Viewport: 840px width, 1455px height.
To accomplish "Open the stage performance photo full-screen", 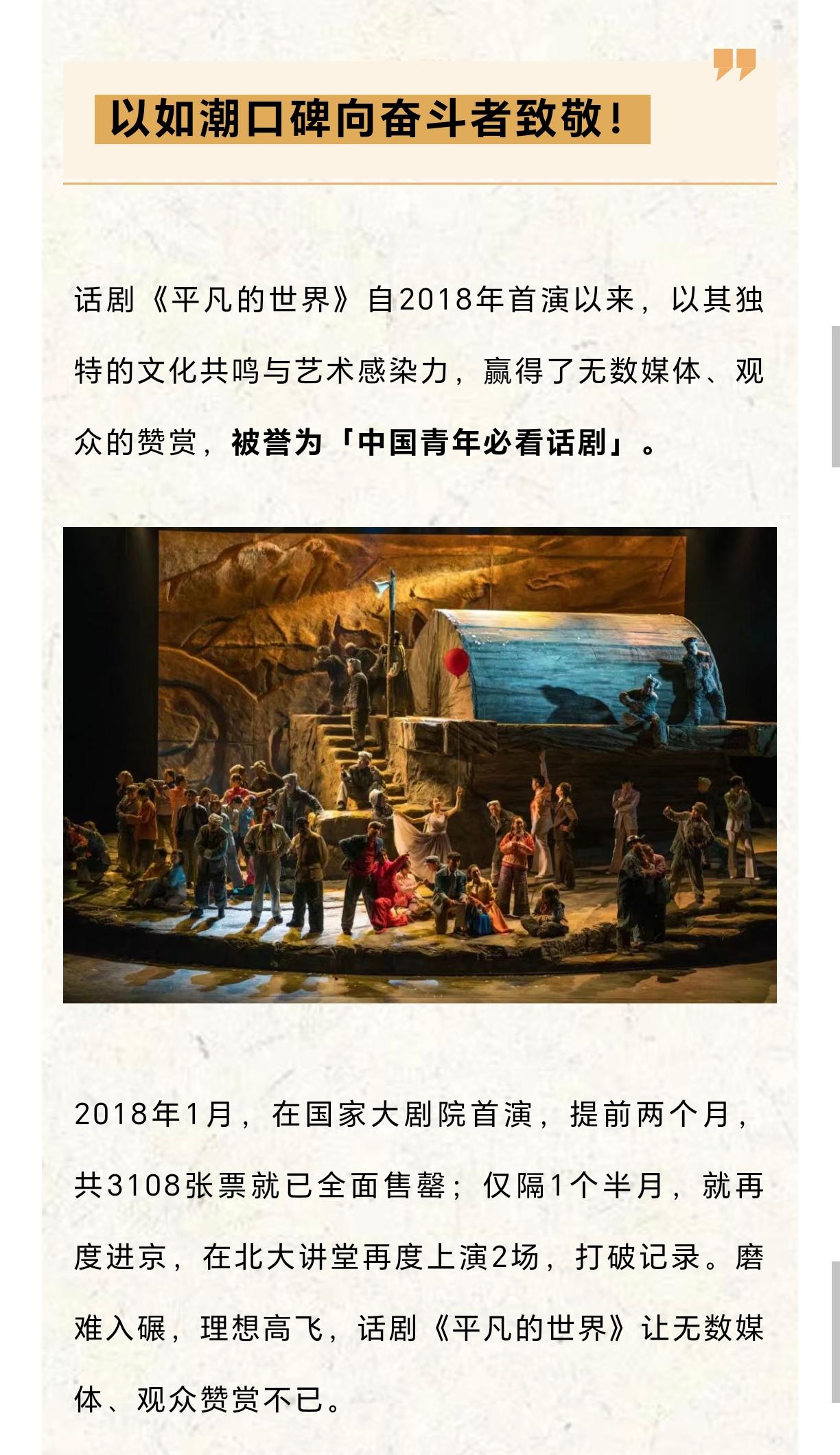I will pos(419,765).
